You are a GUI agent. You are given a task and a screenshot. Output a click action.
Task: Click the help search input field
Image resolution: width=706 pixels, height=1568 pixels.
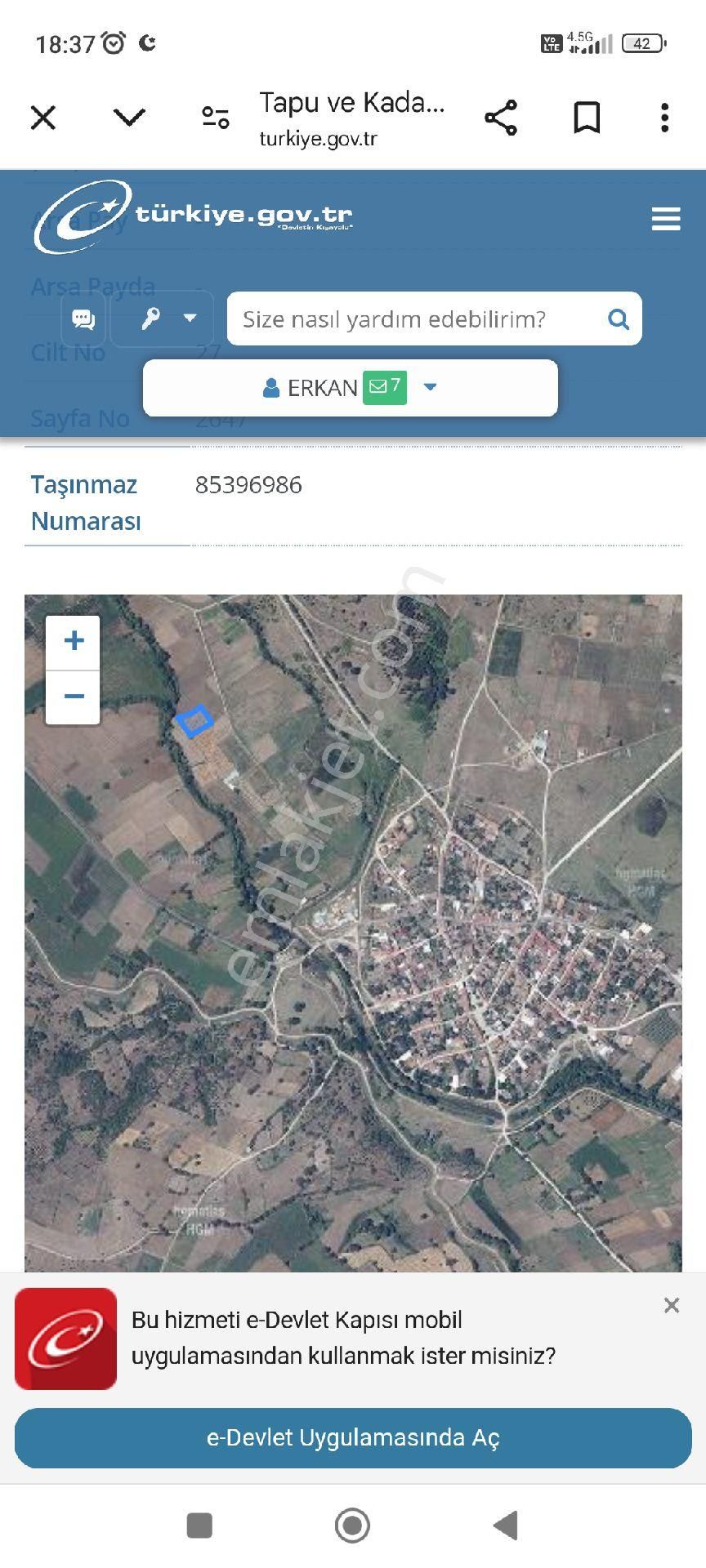tap(392, 318)
